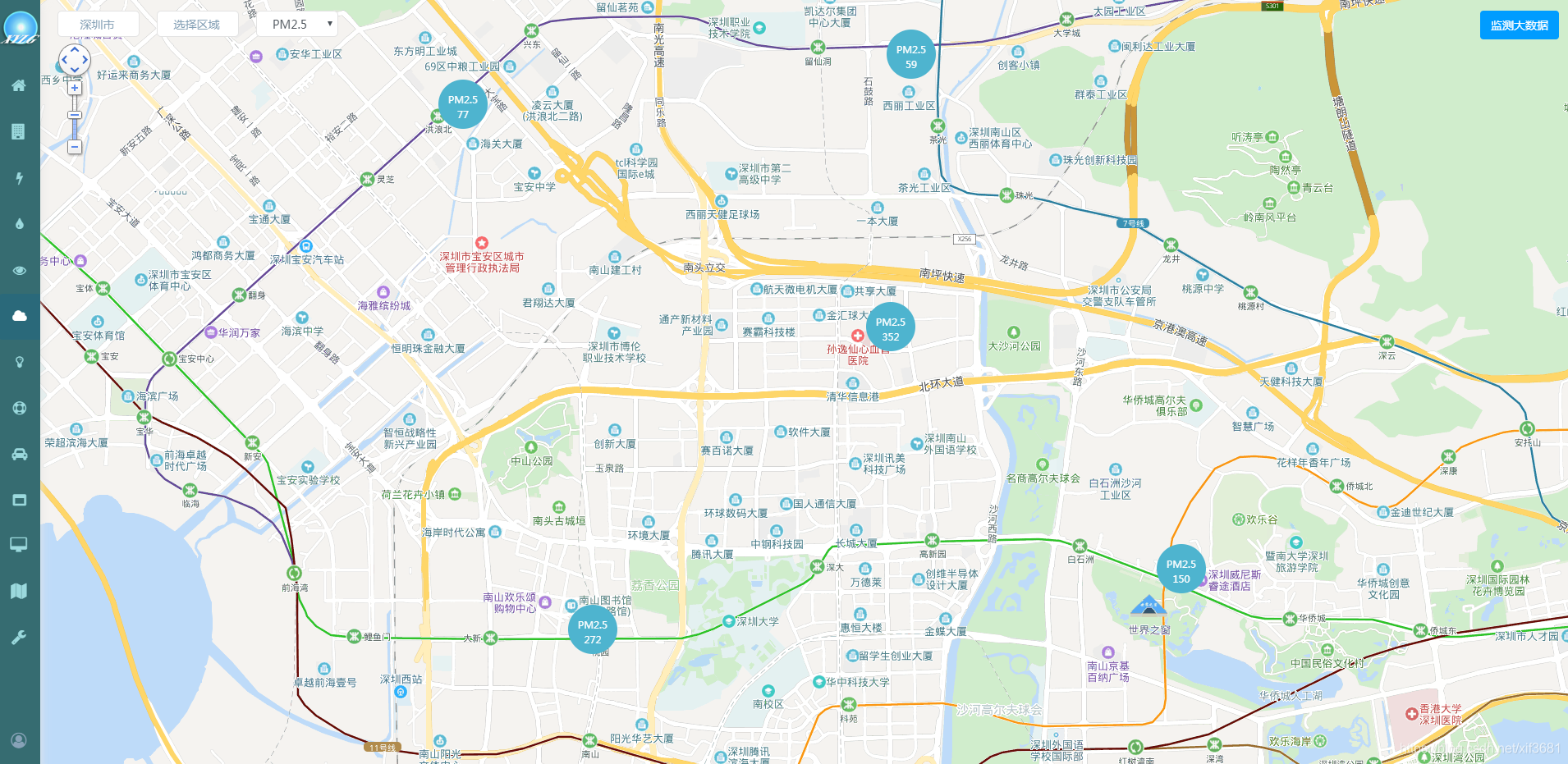Open the lightning bolt power section
Screen dimensions: 1568x764
(x=19, y=178)
